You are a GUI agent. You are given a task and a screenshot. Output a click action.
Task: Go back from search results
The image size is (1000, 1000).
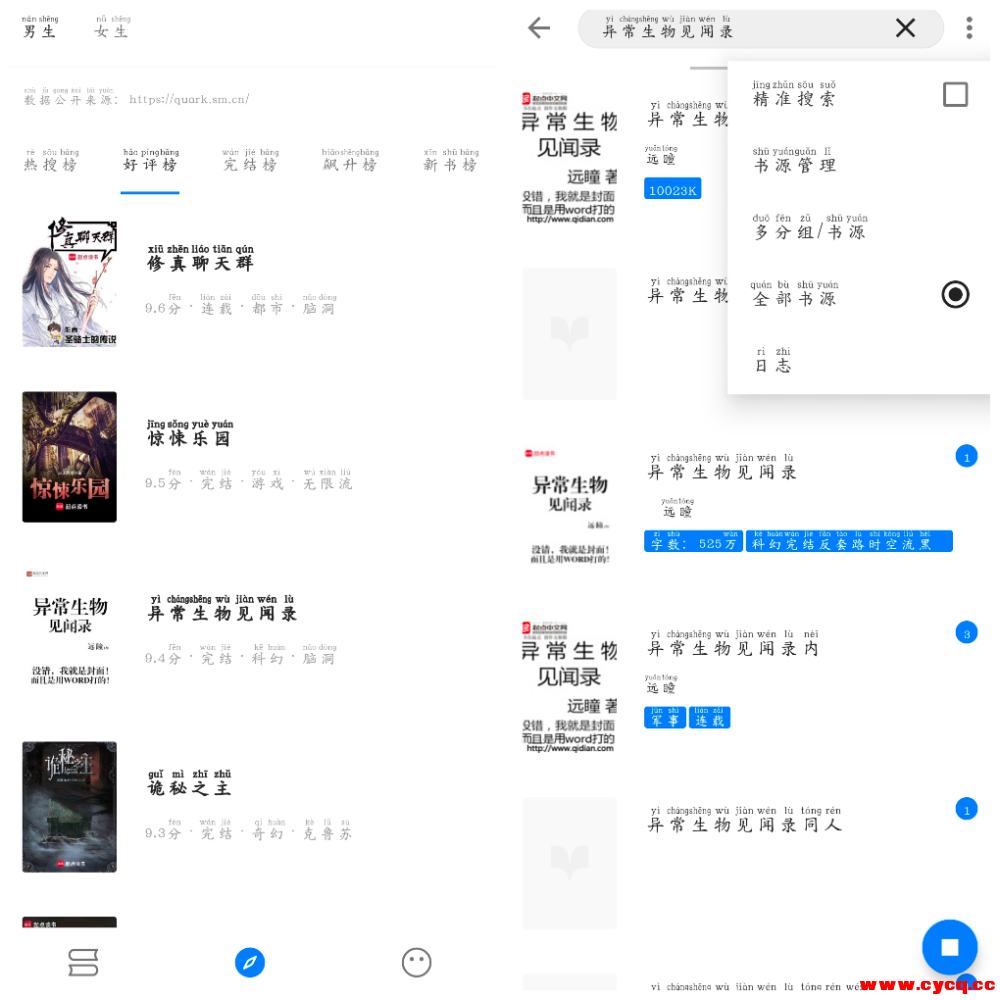[539, 28]
